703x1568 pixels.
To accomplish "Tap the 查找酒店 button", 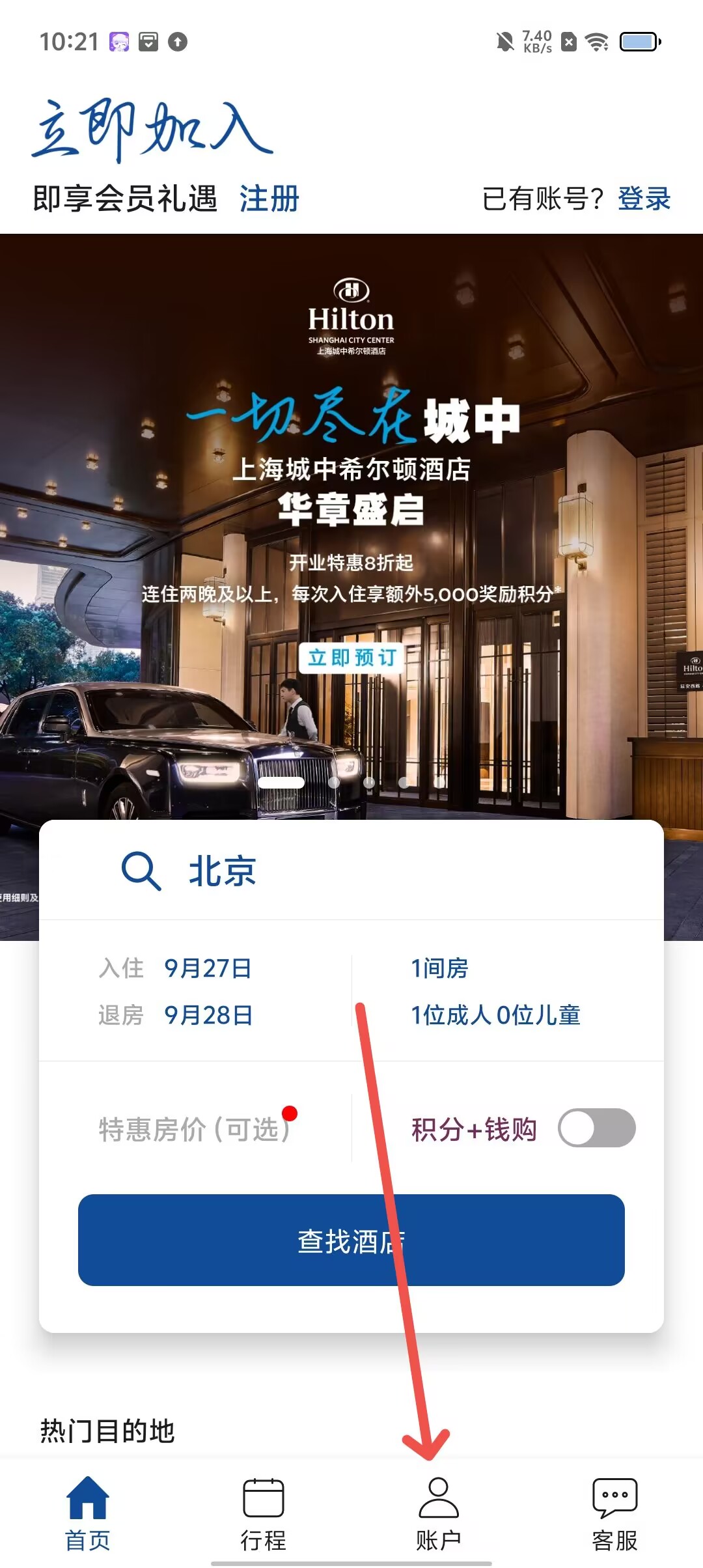I will pyautogui.click(x=351, y=1240).
